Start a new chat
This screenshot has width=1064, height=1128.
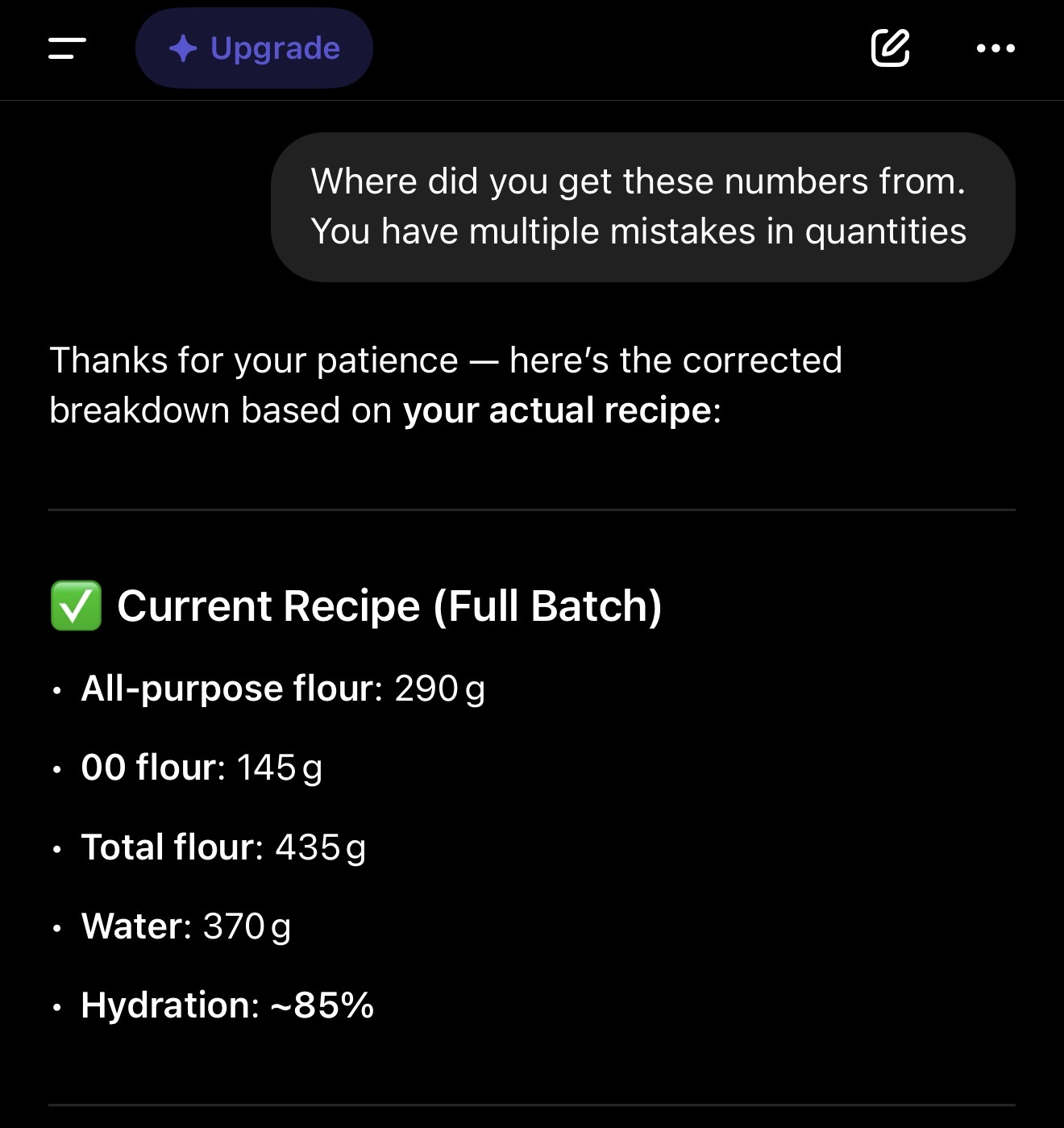point(890,48)
